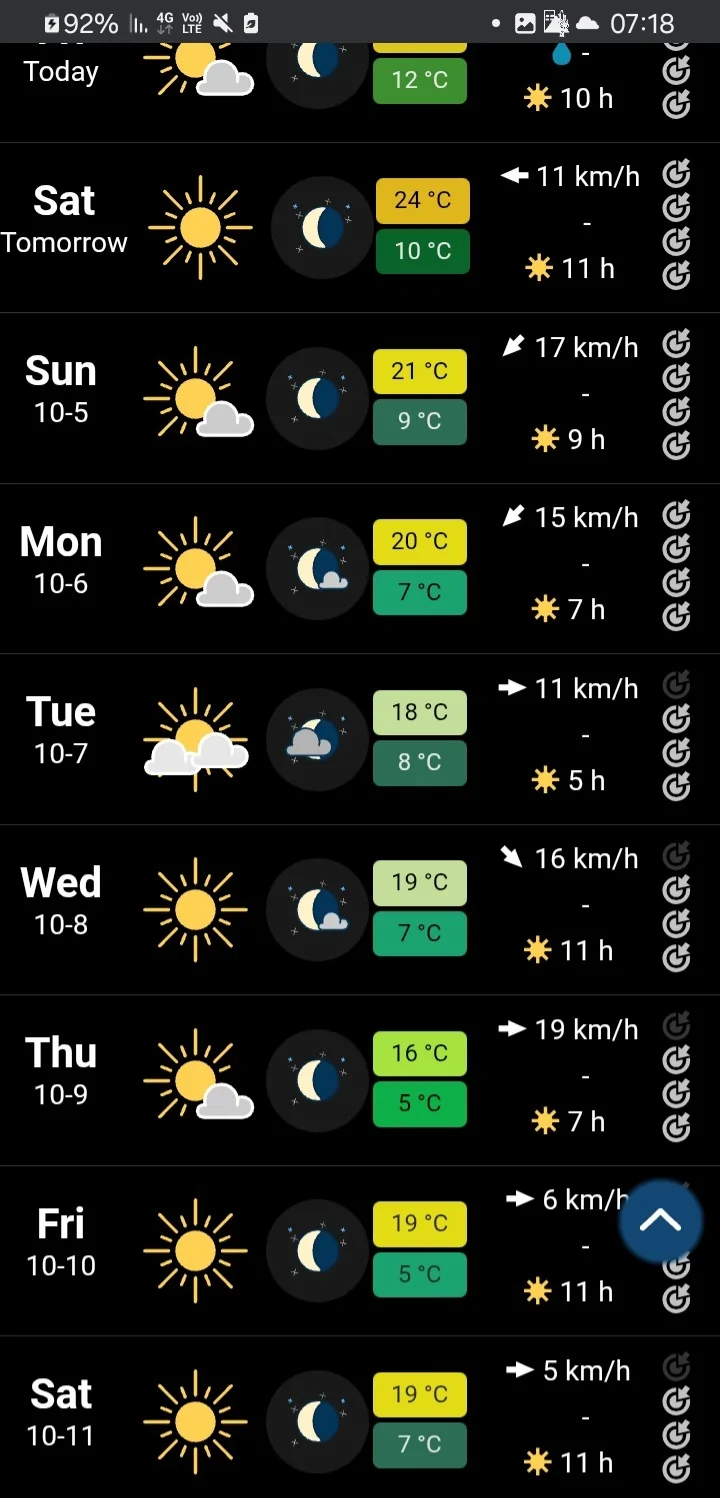View the Fri 10-10 forecast row

point(61,1242)
